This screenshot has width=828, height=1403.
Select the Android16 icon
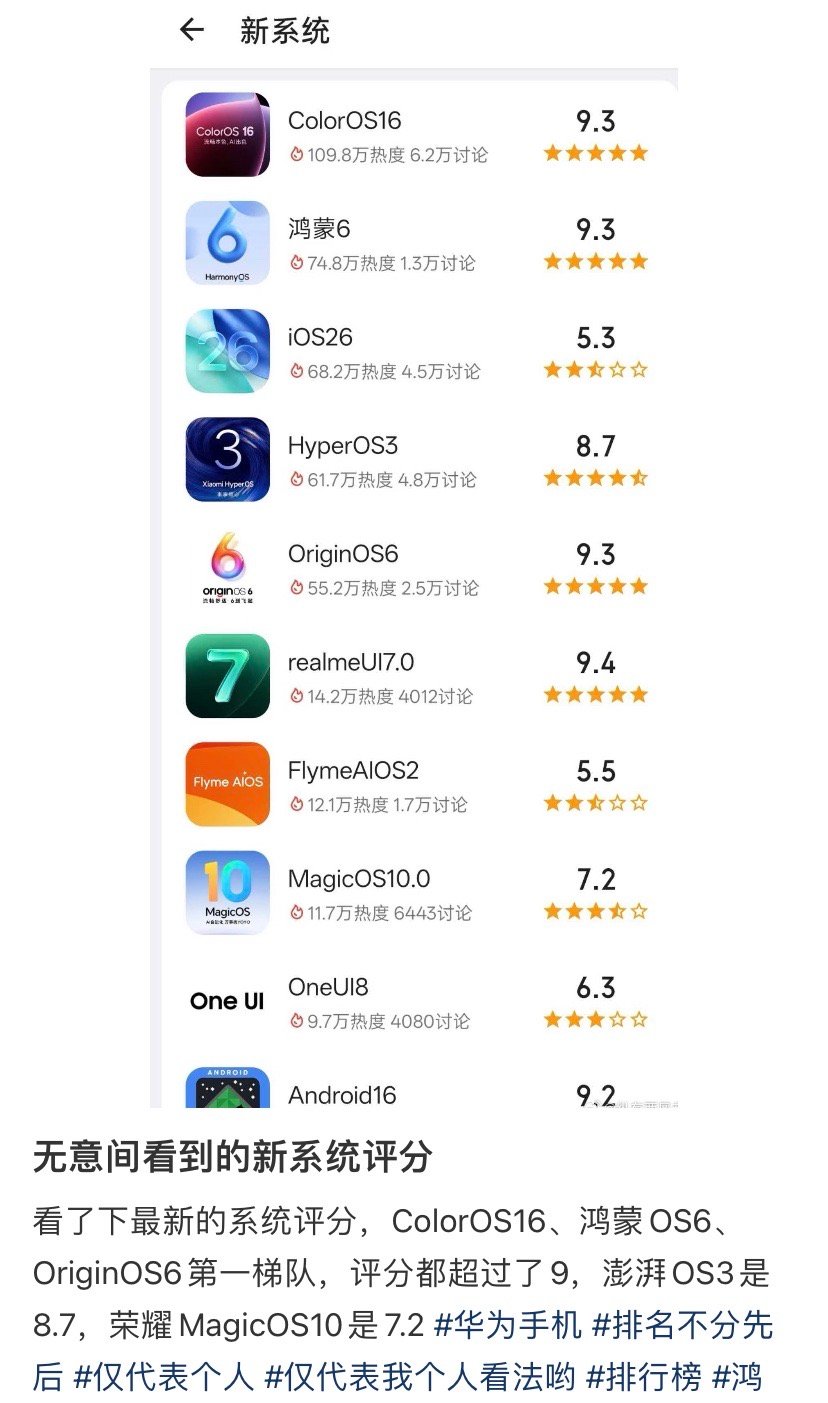pos(227,1090)
